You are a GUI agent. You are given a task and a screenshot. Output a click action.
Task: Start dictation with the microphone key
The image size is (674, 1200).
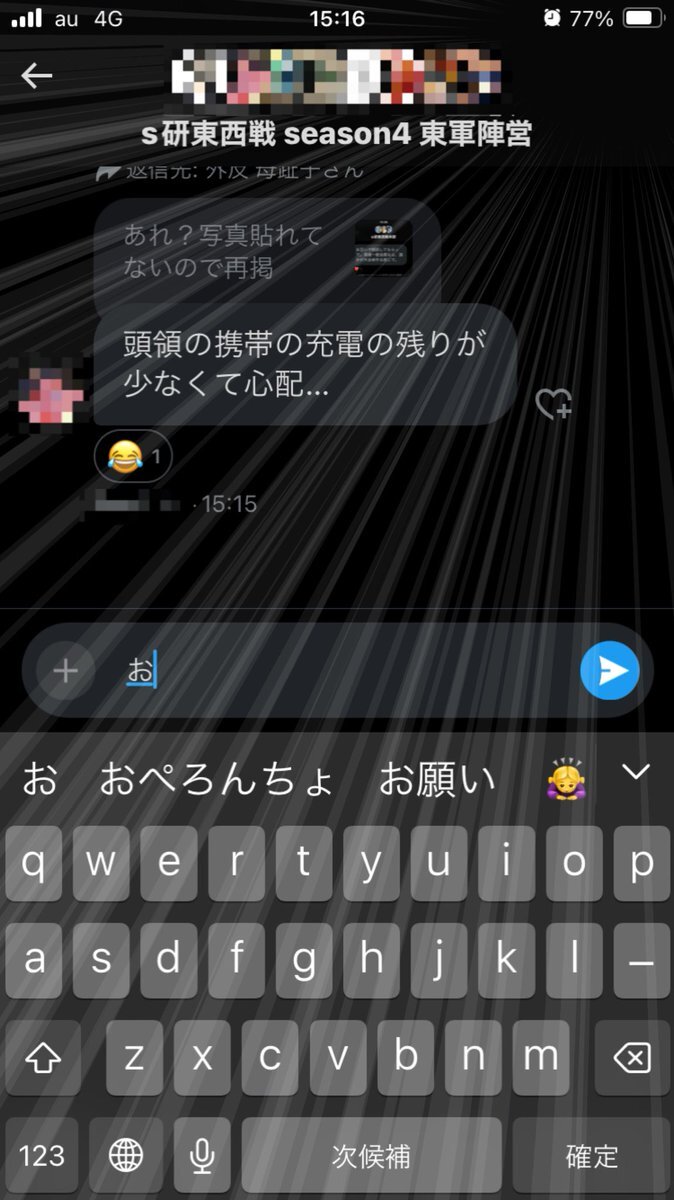click(x=202, y=1157)
